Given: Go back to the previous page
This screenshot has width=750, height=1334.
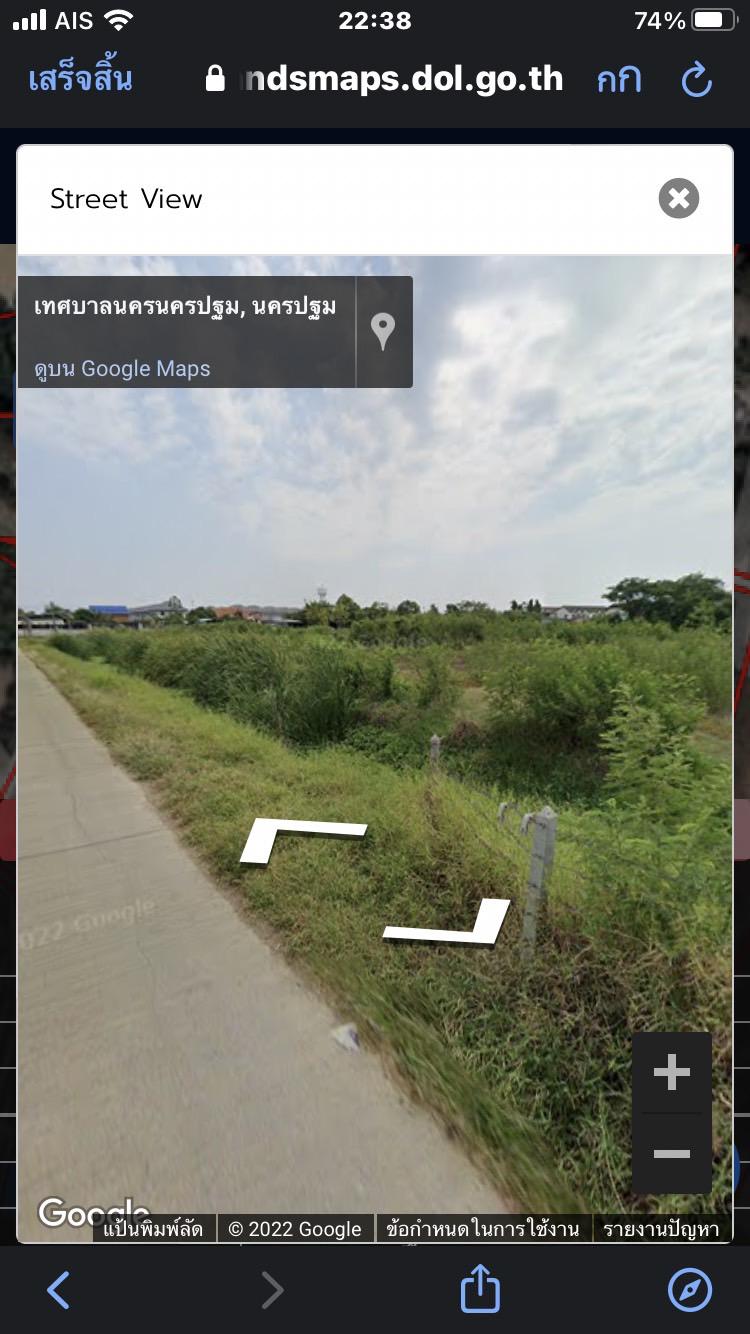Looking at the screenshot, I should pos(59,1290).
